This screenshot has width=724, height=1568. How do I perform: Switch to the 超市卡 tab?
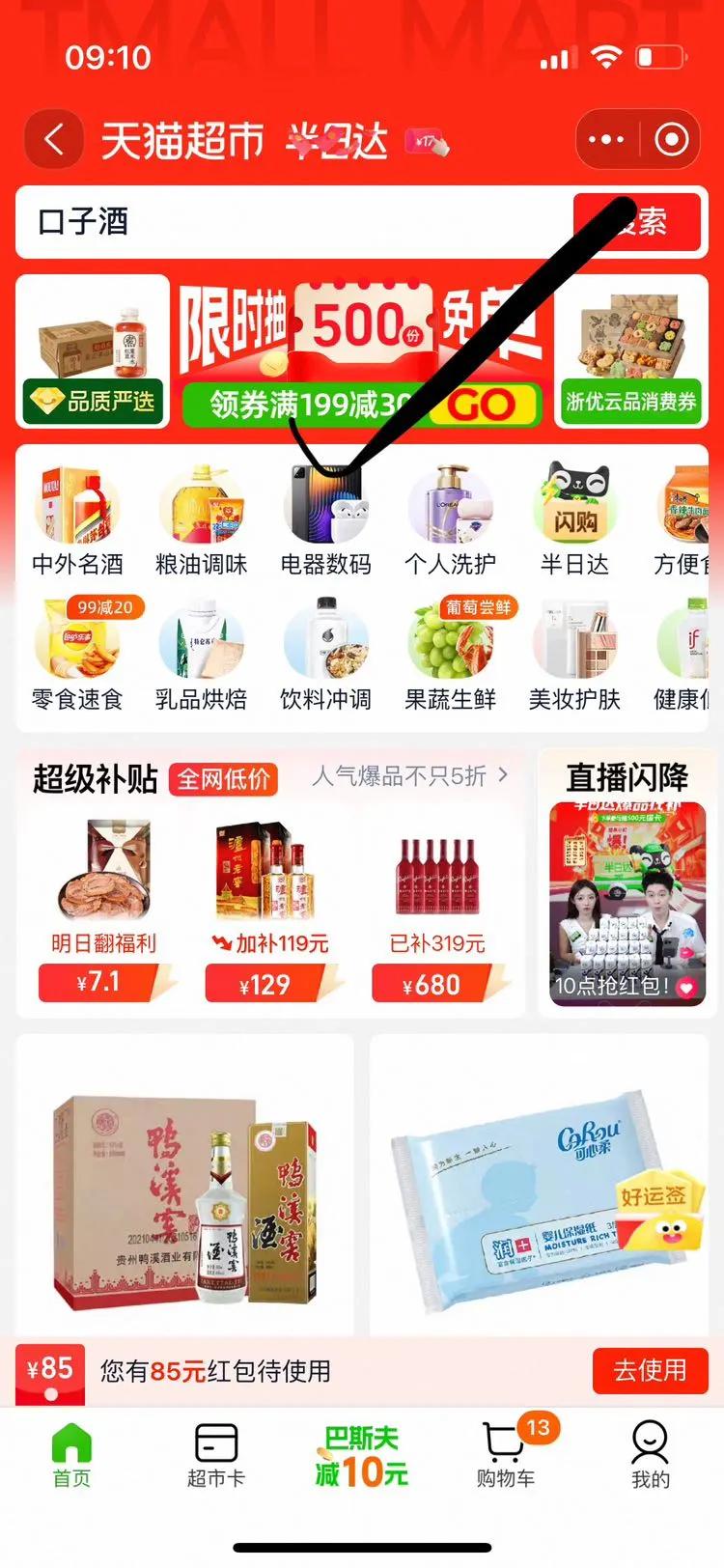216,1454
